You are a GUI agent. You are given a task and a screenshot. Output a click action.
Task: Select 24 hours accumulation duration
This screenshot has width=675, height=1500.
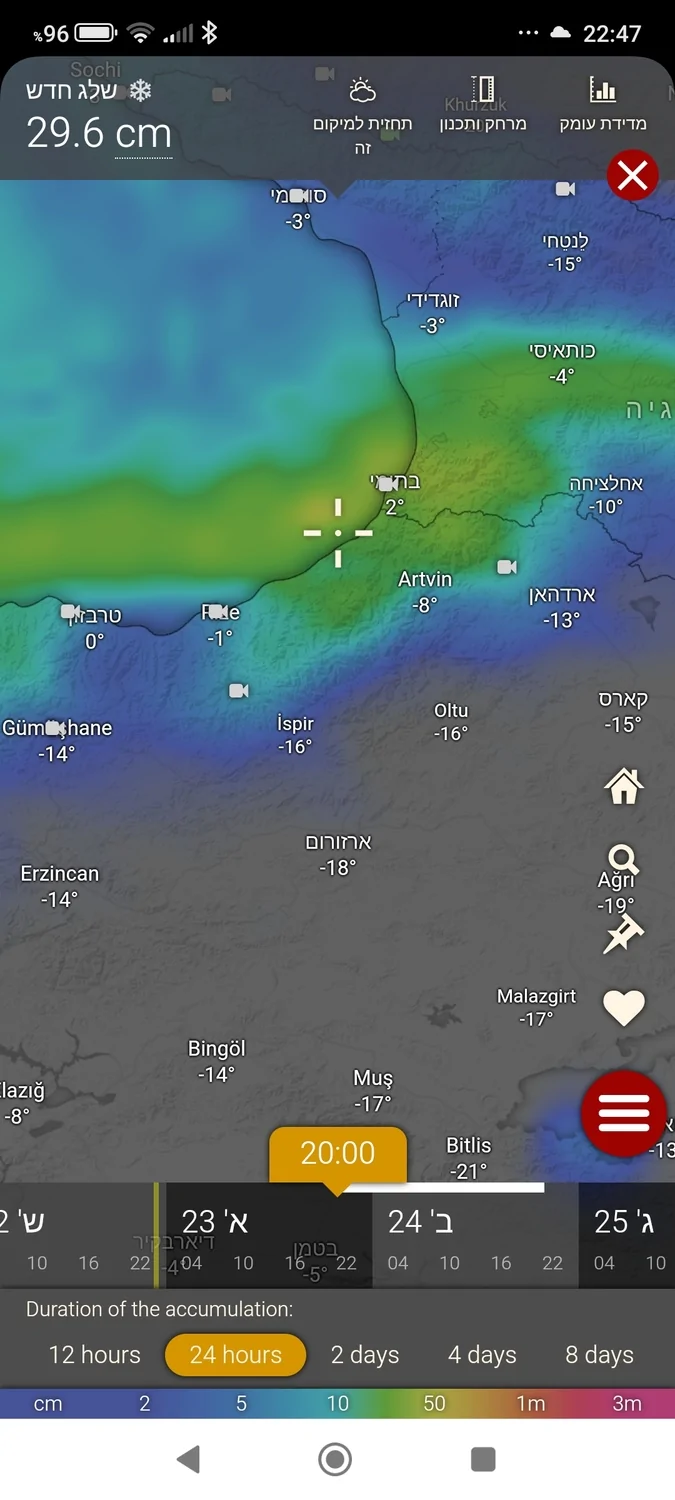point(235,1355)
